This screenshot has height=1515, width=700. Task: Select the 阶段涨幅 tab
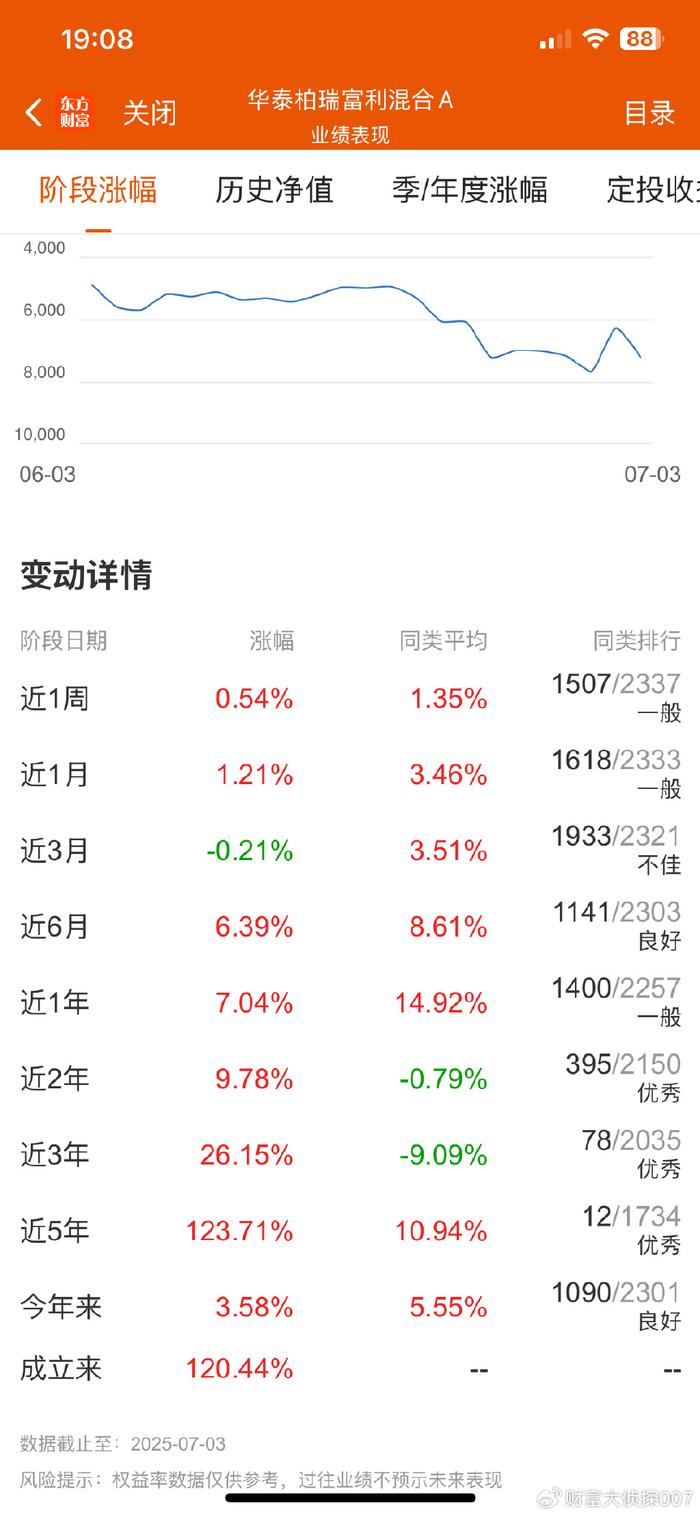[98, 189]
